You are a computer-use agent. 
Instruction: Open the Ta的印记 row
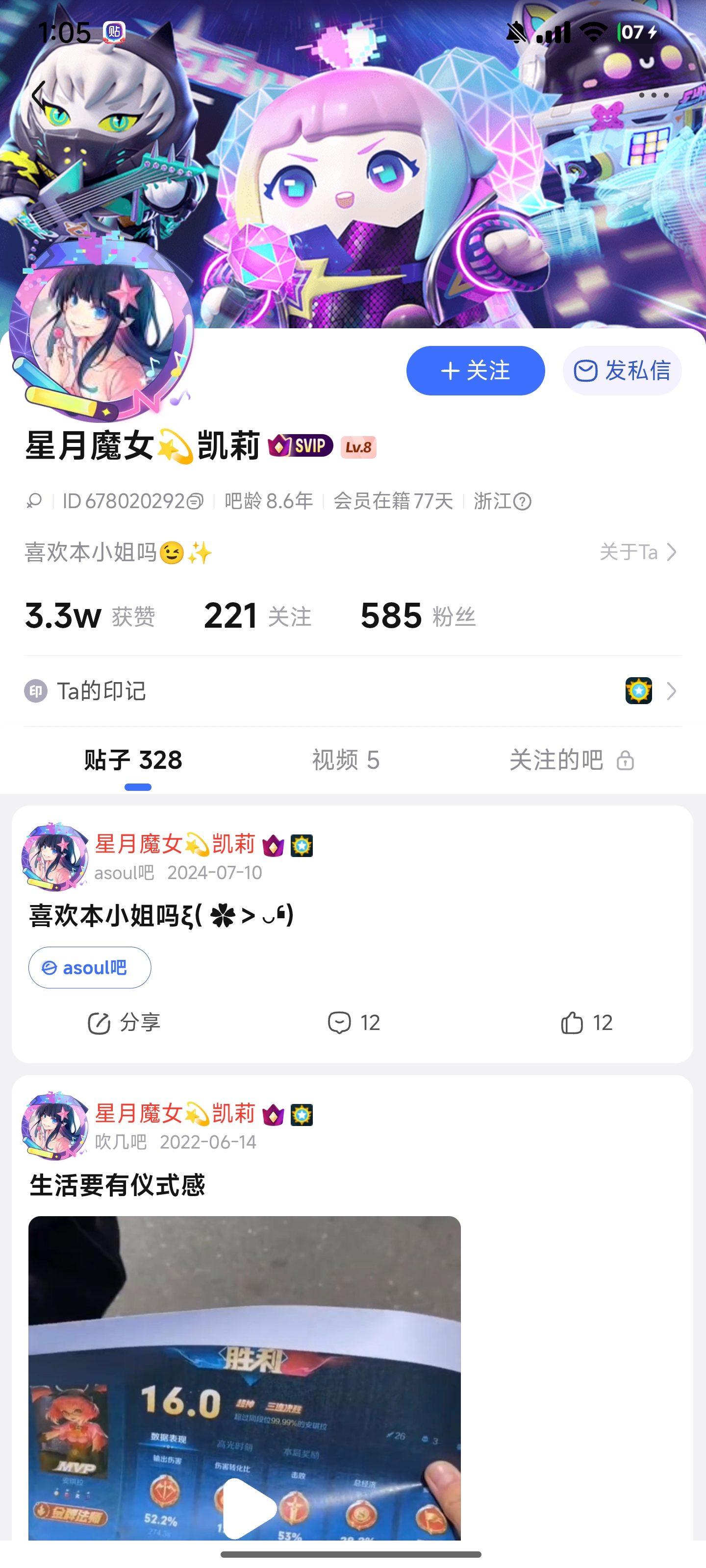[x=353, y=691]
